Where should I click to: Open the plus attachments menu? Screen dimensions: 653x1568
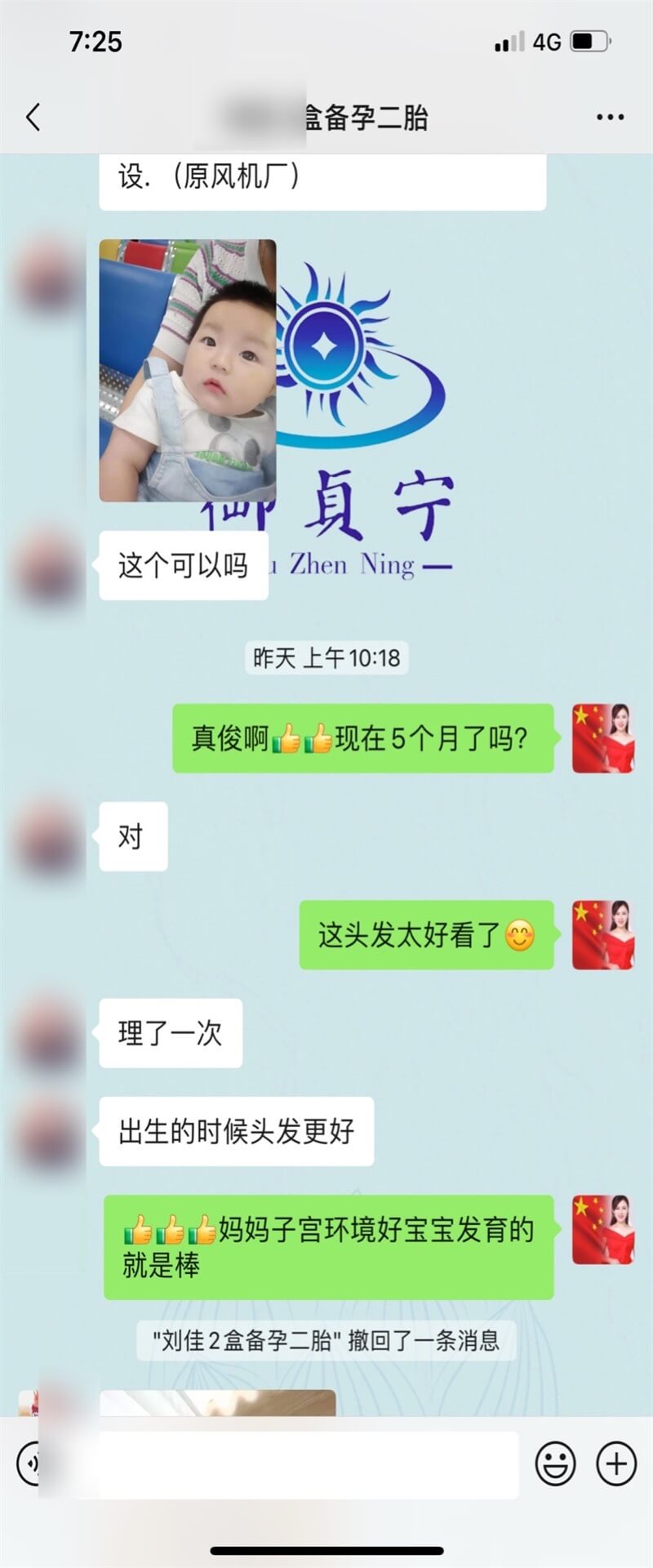(x=616, y=1463)
